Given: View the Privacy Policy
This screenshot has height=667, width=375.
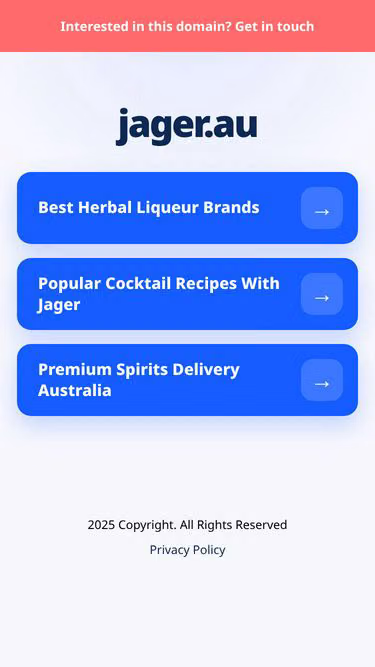Looking at the screenshot, I should 187,550.
